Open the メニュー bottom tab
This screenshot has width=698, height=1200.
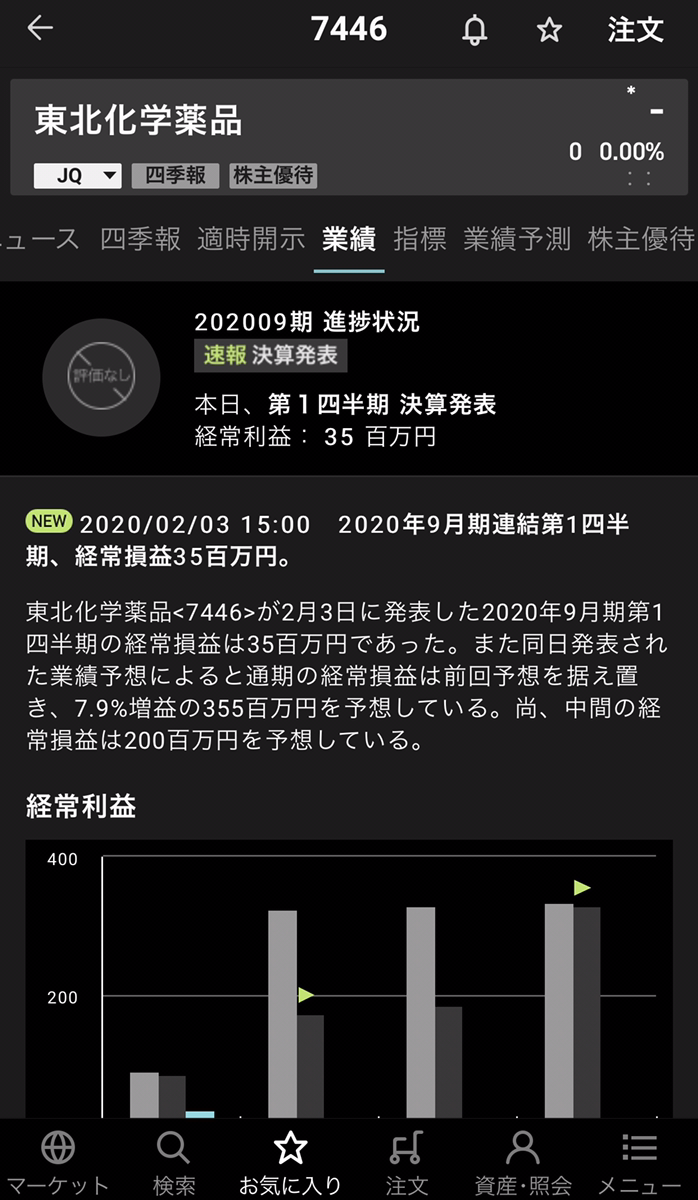click(x=639, y=1160)
